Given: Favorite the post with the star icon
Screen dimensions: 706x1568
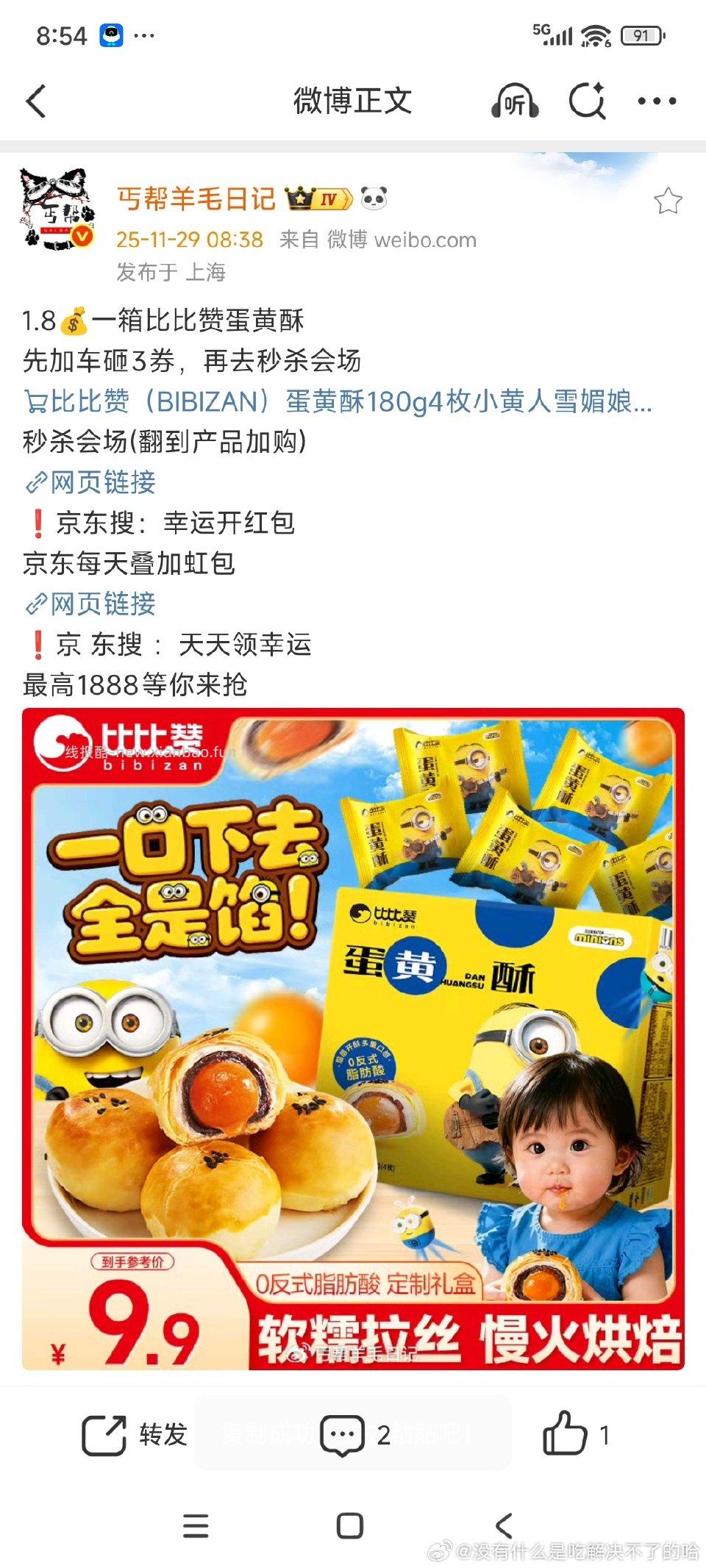Looking at the screenshot, I should 668,201.
